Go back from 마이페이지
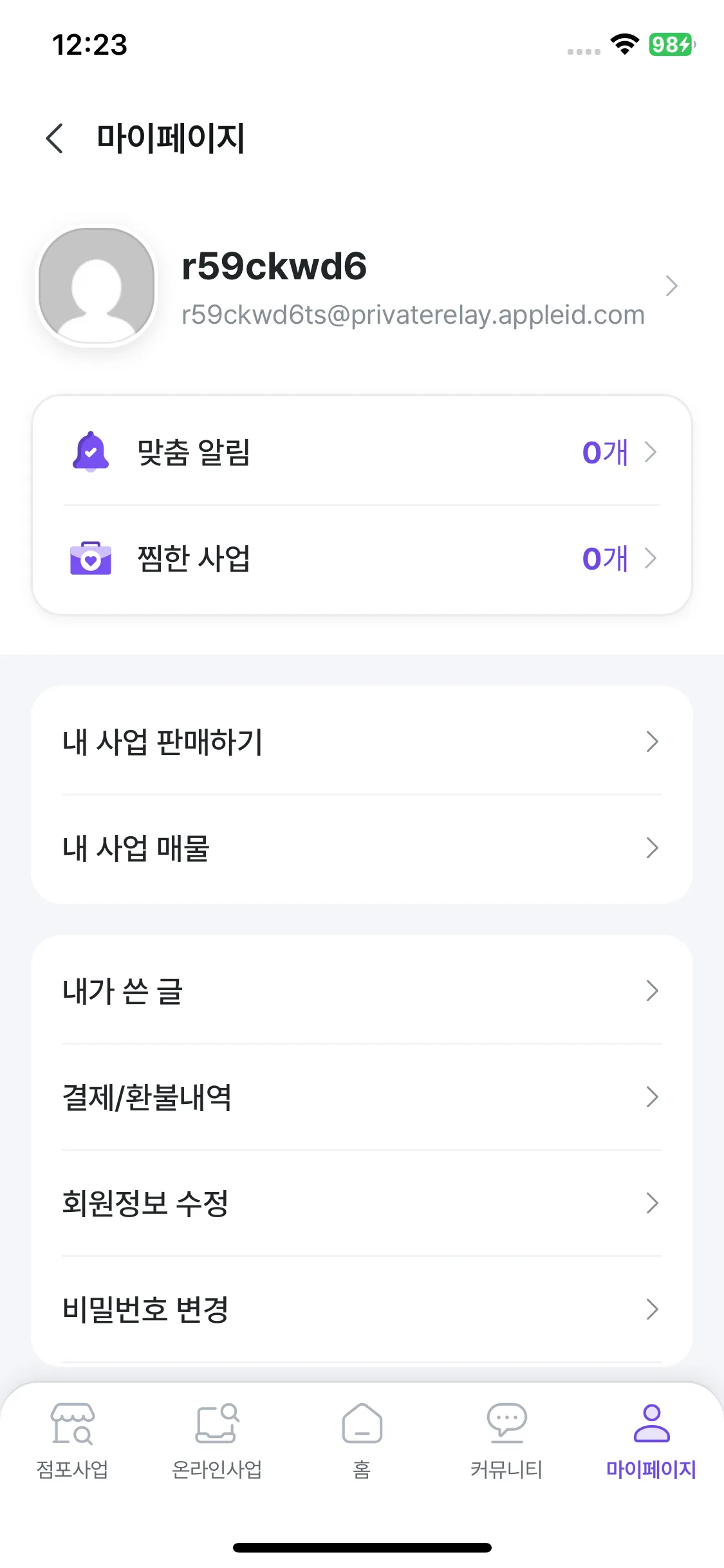The width and height of the screenshot is (724, 1568). (55, 138)
